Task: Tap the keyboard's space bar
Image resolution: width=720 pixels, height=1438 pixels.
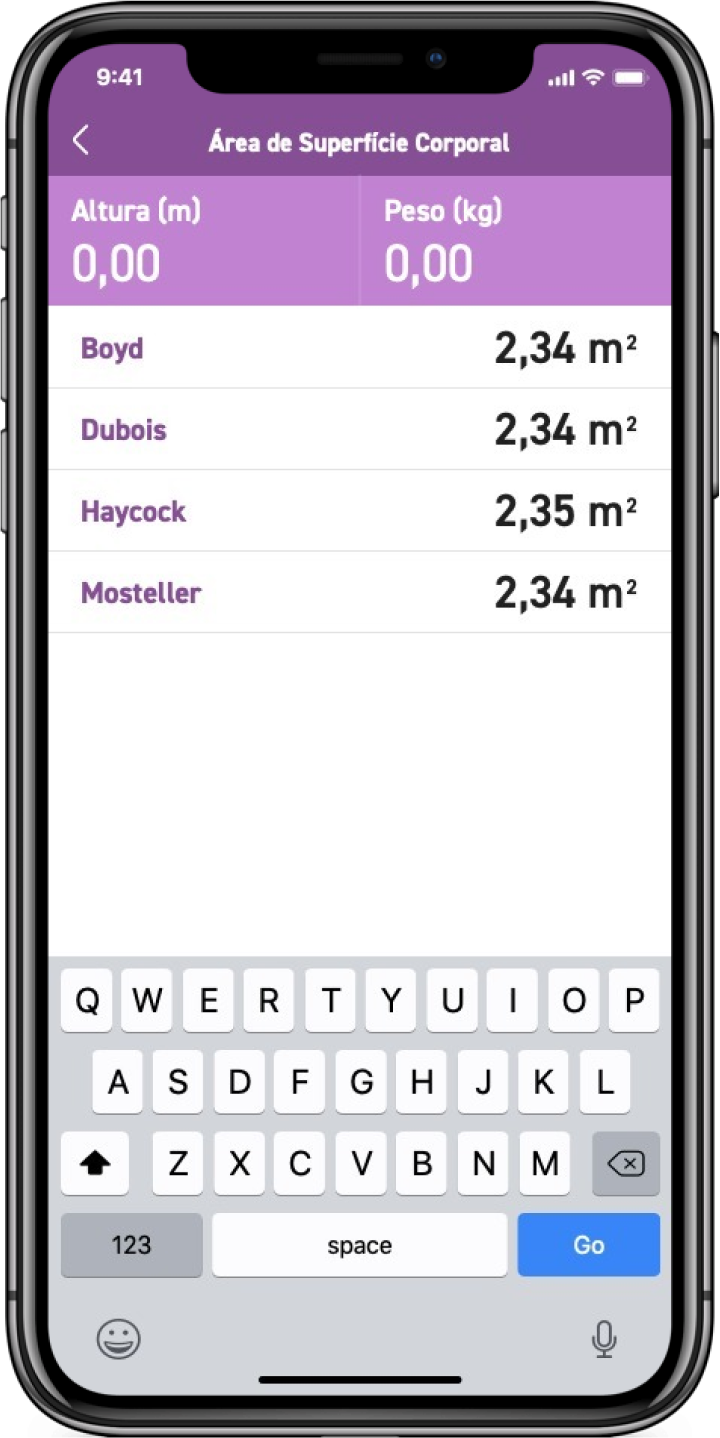Action: tap(360, 1245)
